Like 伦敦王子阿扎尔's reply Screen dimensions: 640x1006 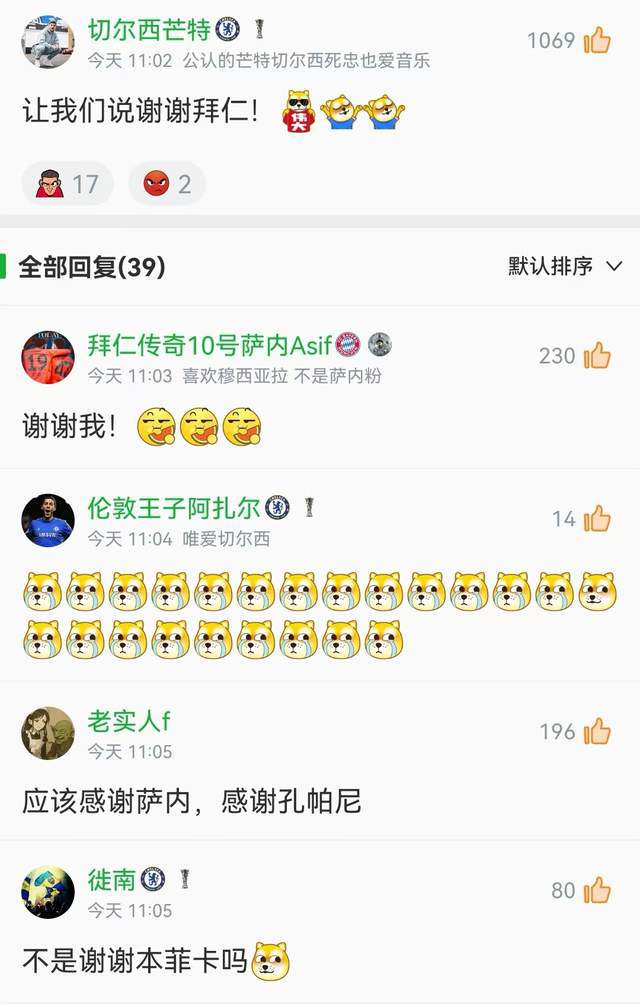click(x=597, y=518)
